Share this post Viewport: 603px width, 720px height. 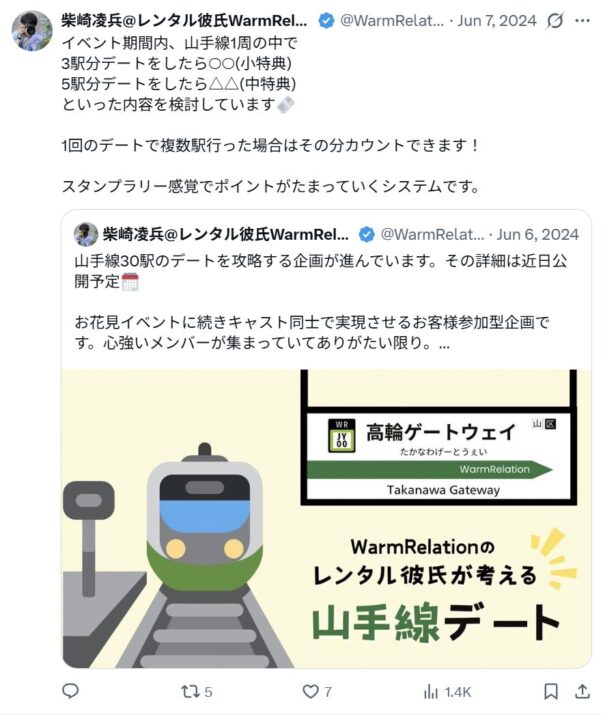click(x=582, y=691)
